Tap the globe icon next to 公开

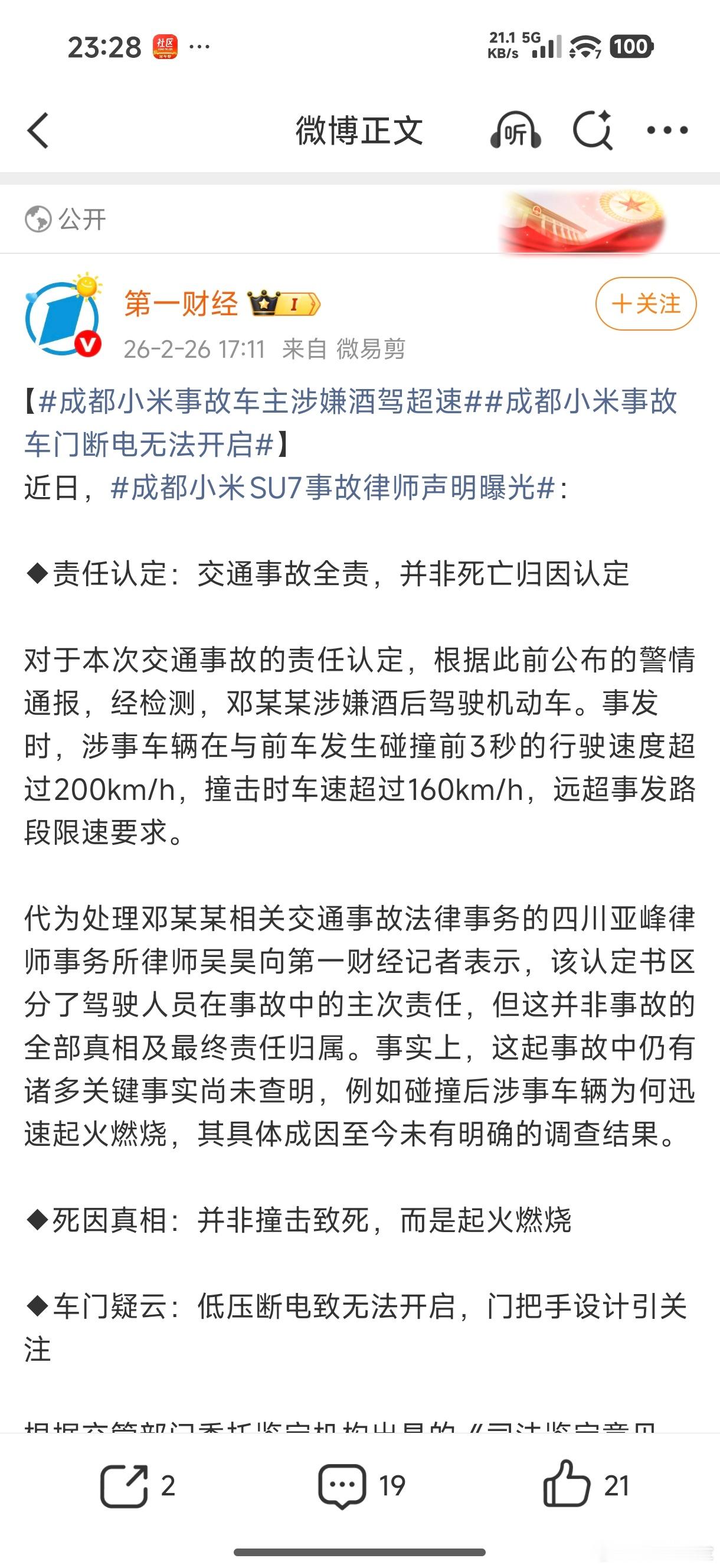click(38, 220)
